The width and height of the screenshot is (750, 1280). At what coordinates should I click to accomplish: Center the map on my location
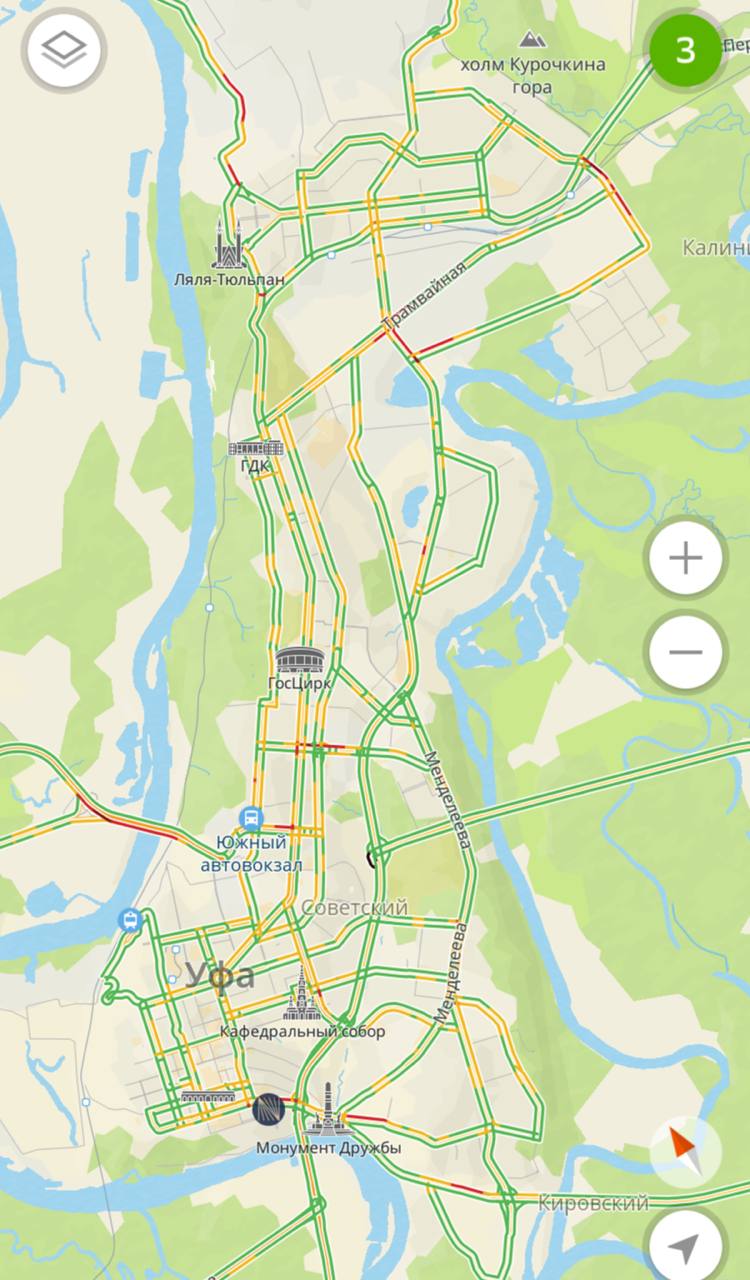(685, 1247)
